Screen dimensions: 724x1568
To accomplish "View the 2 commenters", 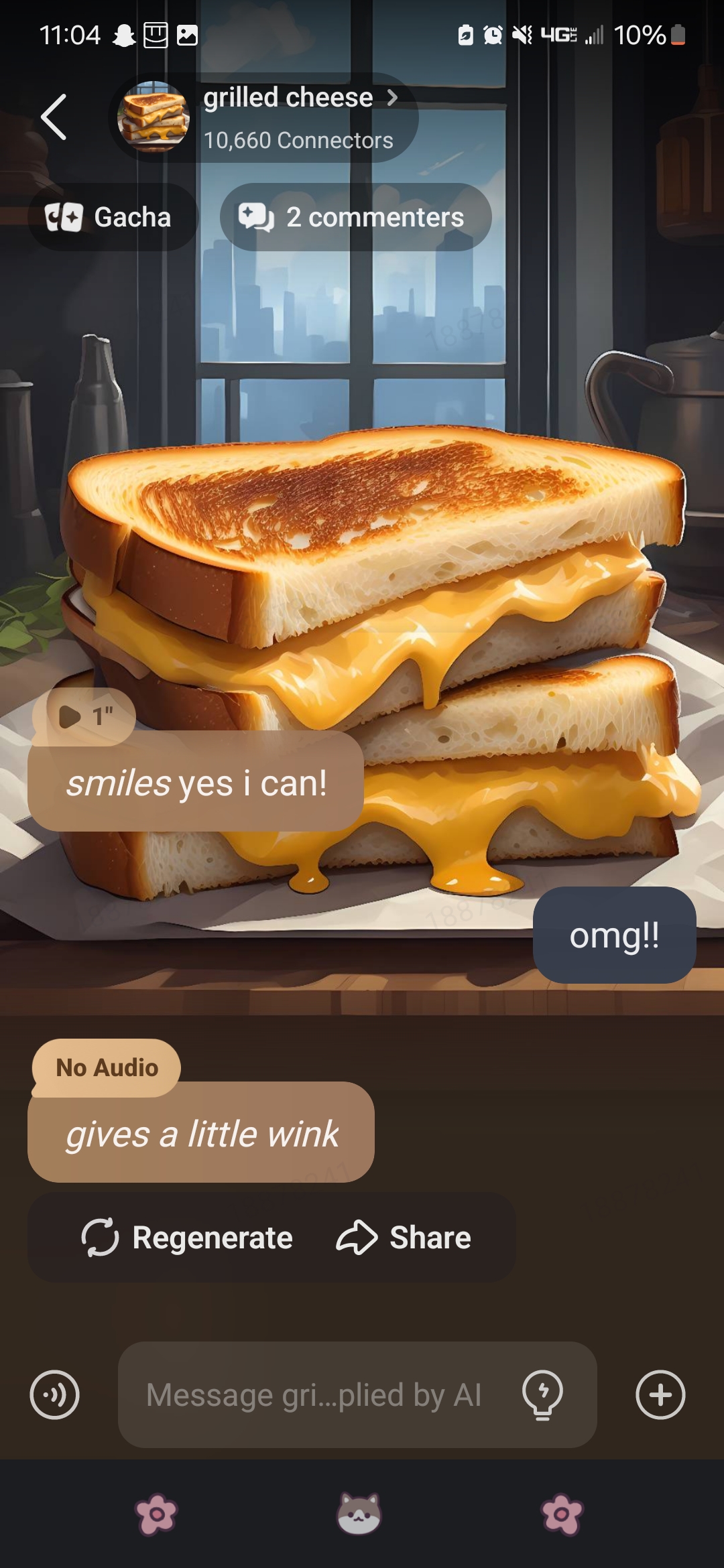I will click(355, 217).
